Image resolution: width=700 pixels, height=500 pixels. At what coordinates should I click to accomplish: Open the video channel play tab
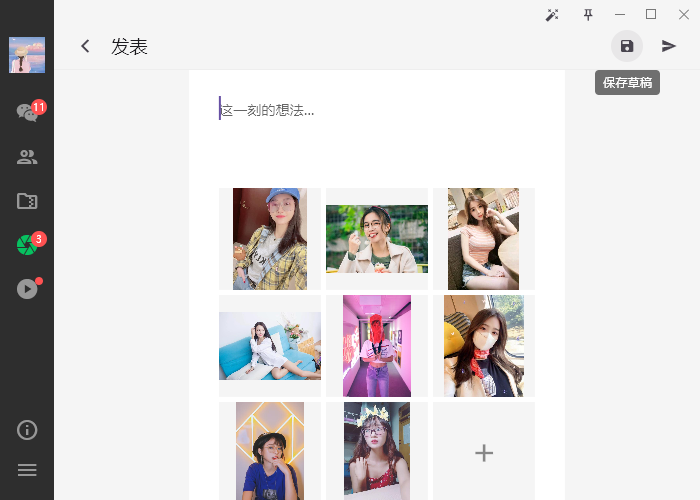coord(27,289)
